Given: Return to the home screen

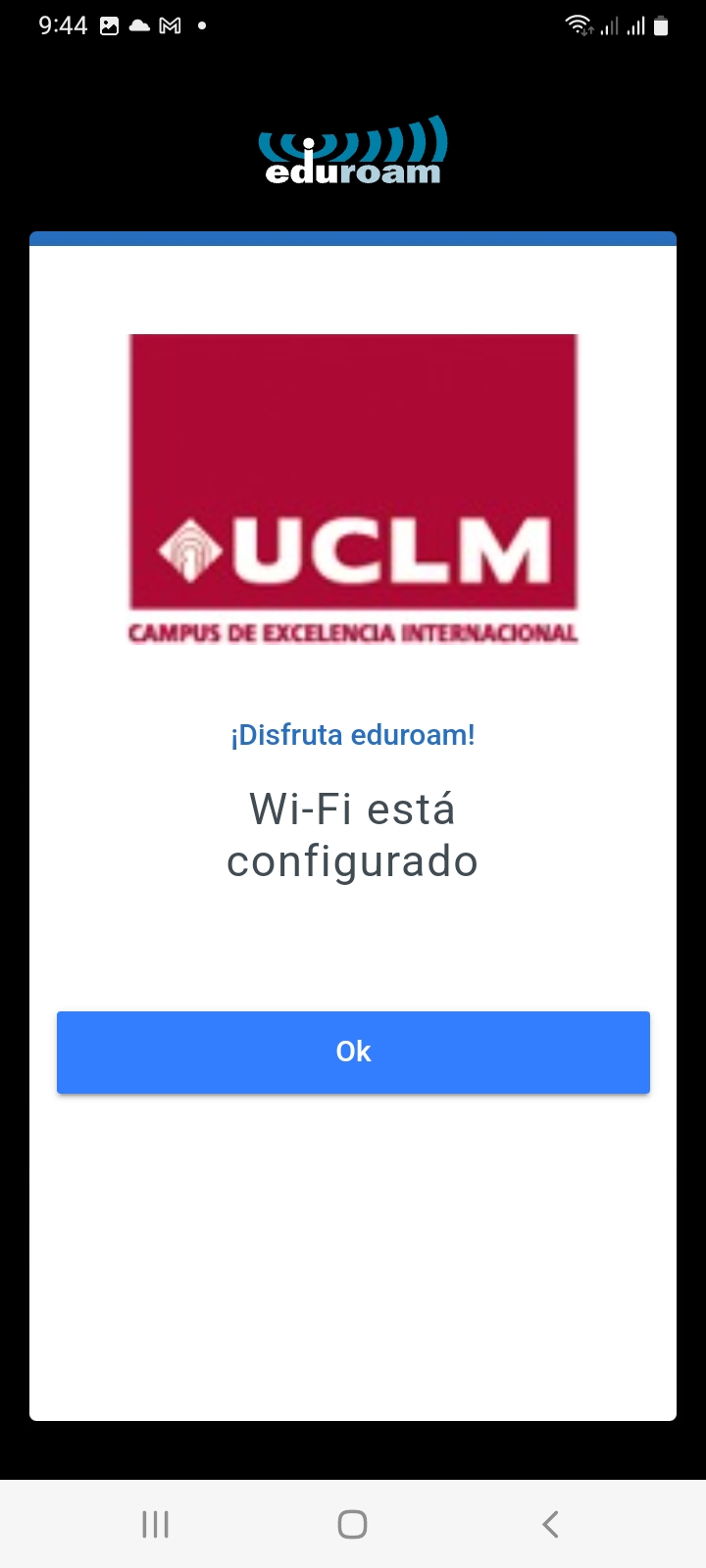Looking at the screenshot, I should [x=352, y=1524].
